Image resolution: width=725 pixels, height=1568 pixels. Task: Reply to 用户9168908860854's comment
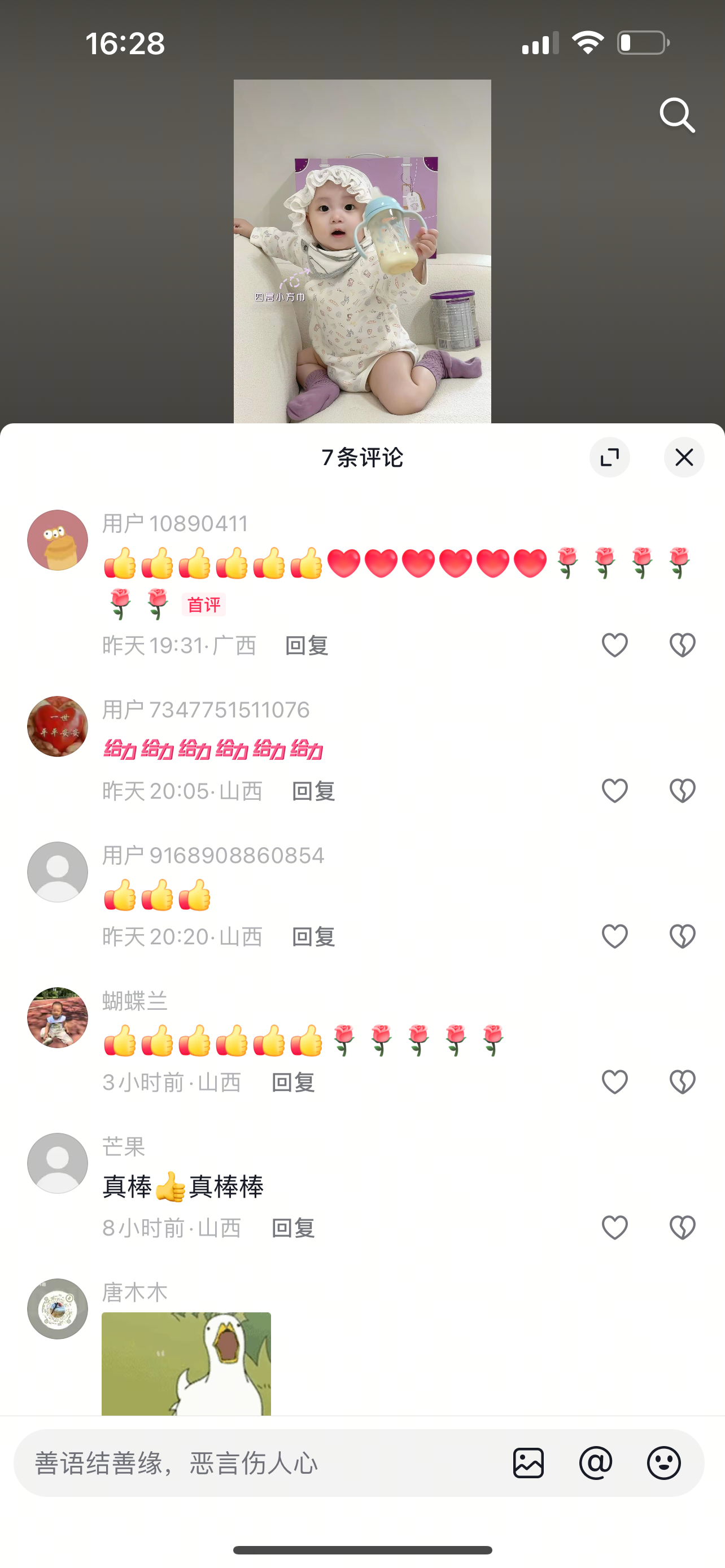(313, 937)
